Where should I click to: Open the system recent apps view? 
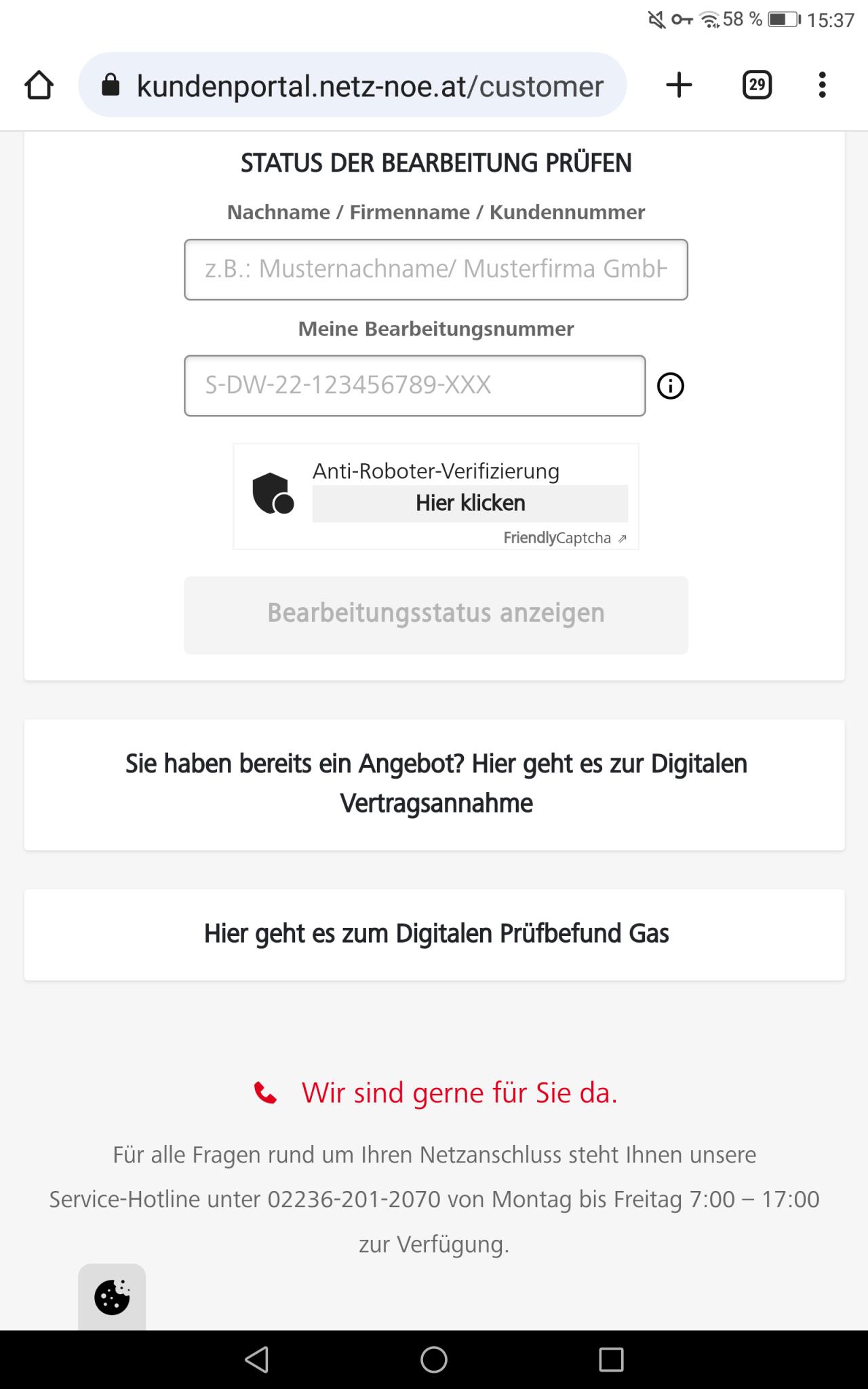point(611,1359)
